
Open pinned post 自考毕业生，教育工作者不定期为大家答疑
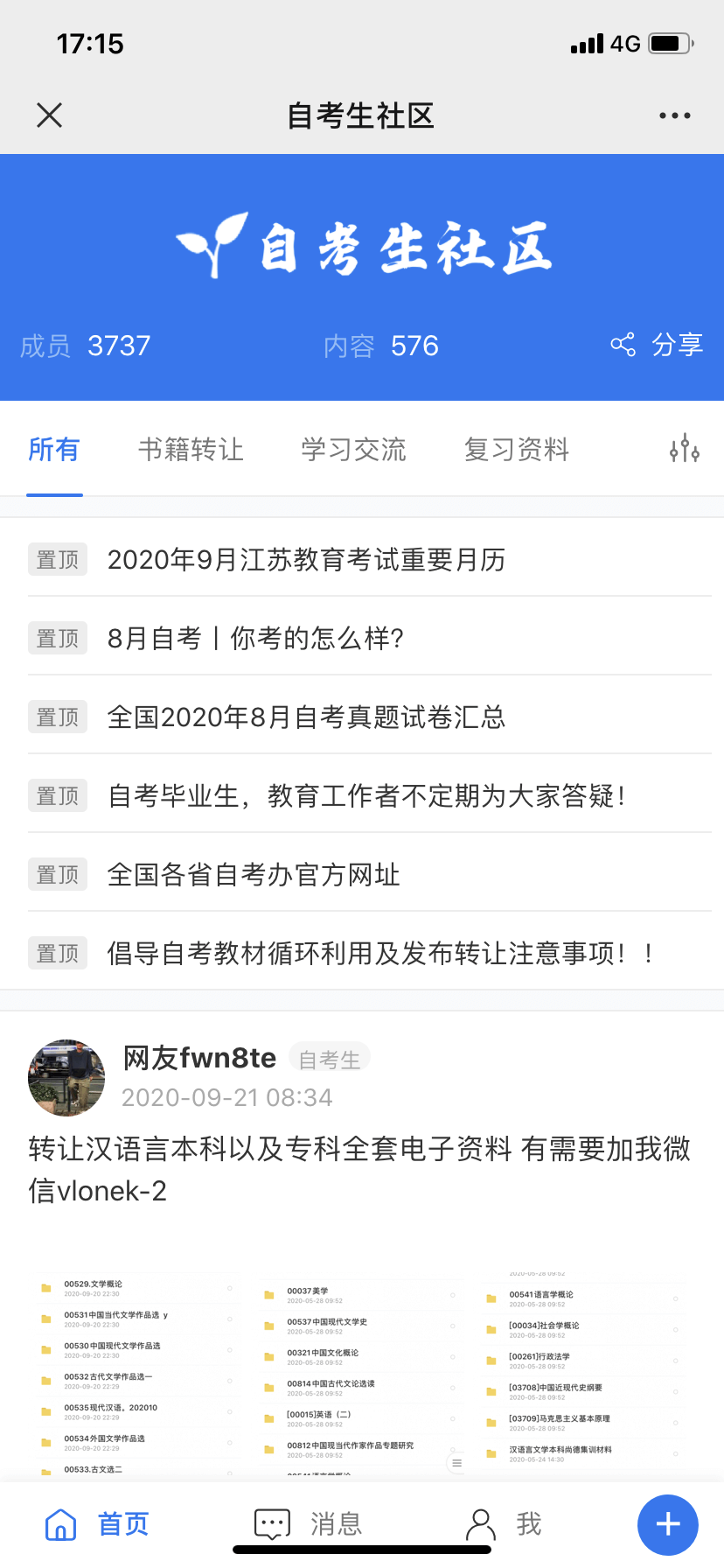pyautogui.click(x=365, y=796)
